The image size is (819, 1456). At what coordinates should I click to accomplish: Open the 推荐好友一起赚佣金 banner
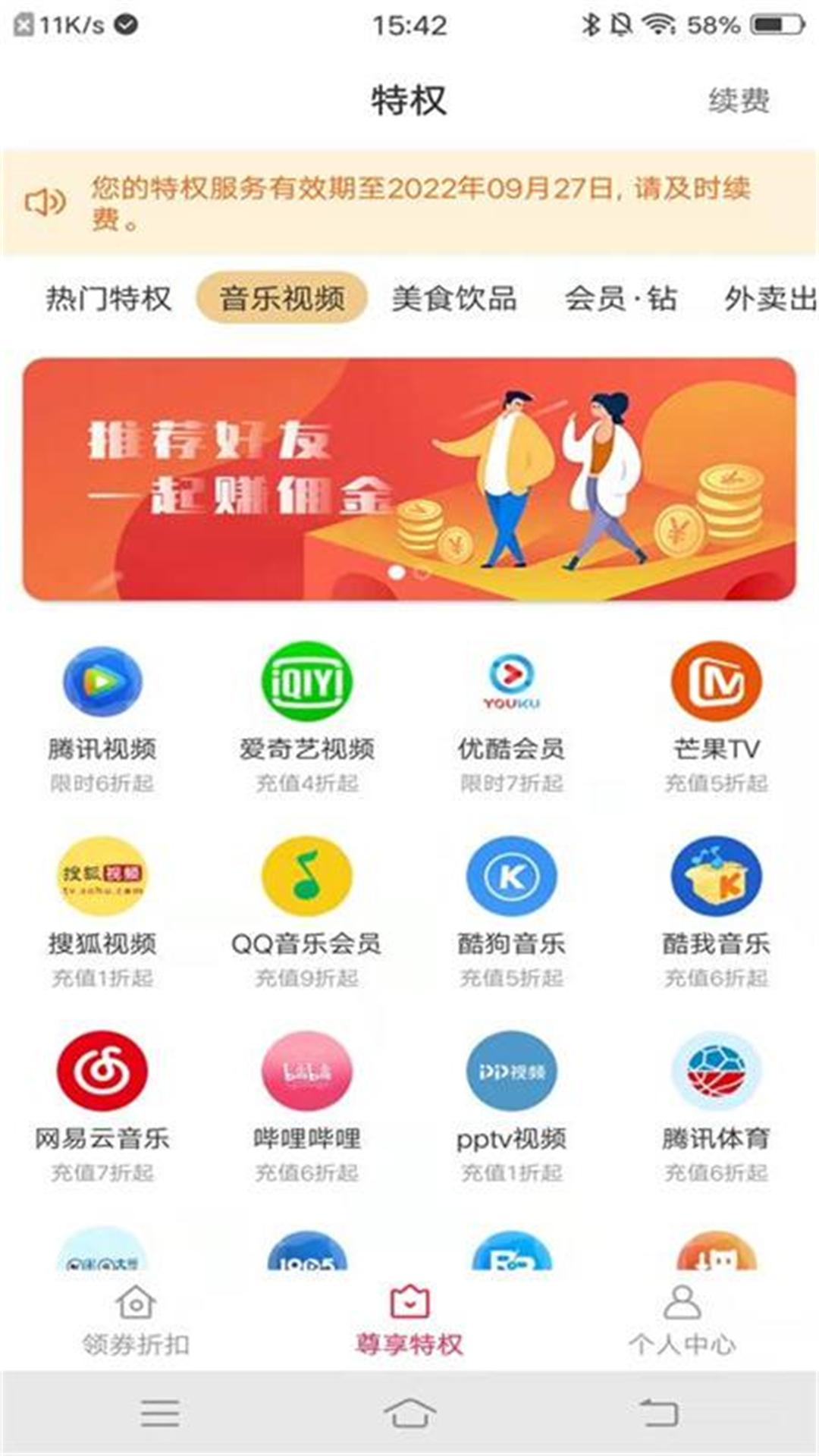click(409, 479)
